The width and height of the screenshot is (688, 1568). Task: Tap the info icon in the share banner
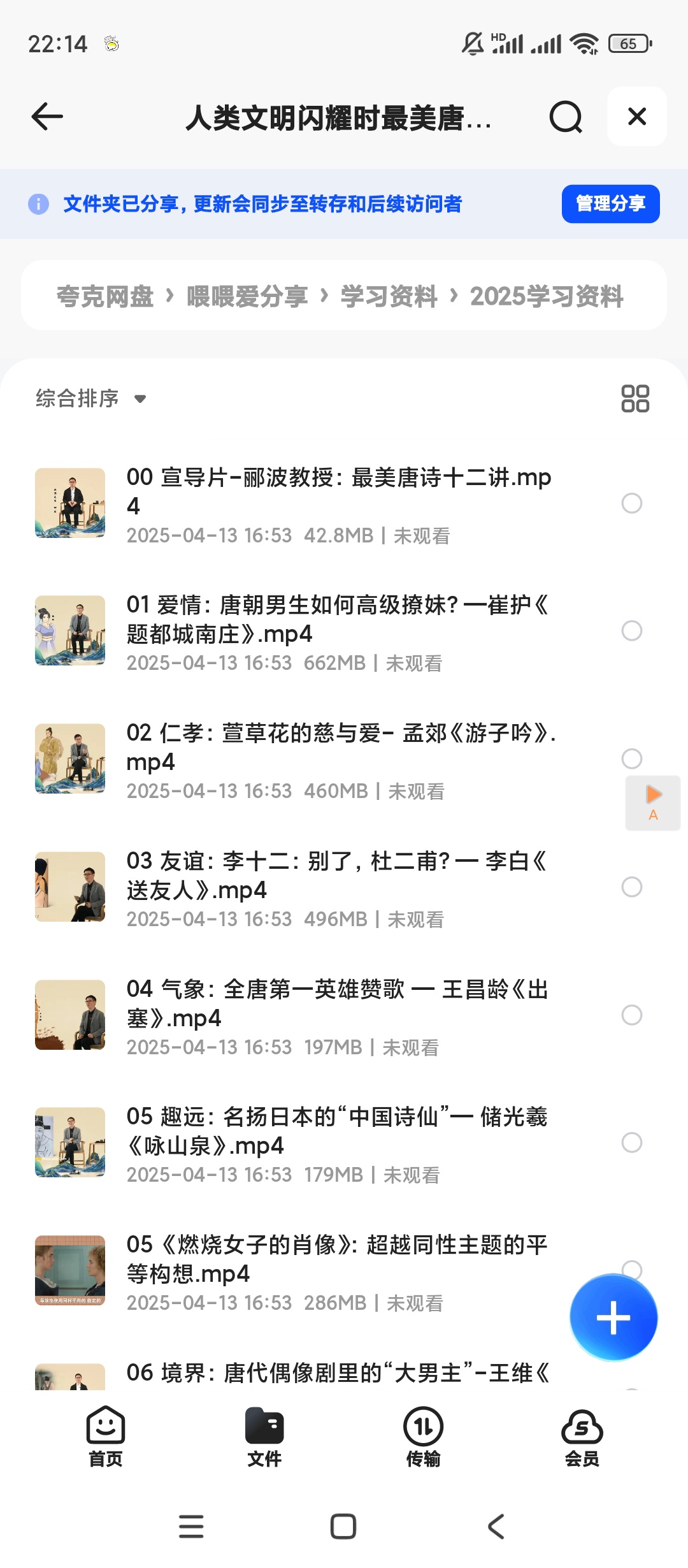point(38,204)
